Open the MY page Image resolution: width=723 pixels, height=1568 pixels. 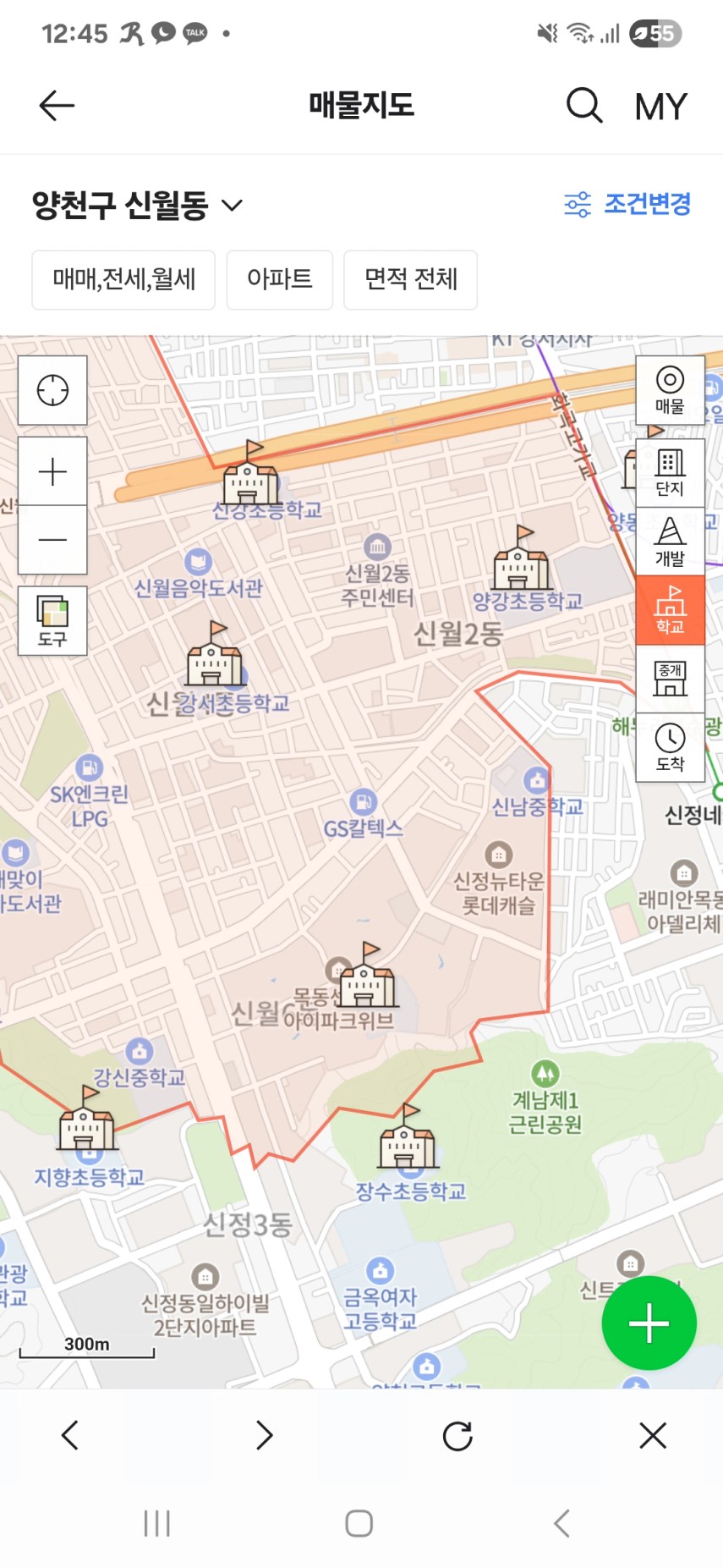pos(660,107)
